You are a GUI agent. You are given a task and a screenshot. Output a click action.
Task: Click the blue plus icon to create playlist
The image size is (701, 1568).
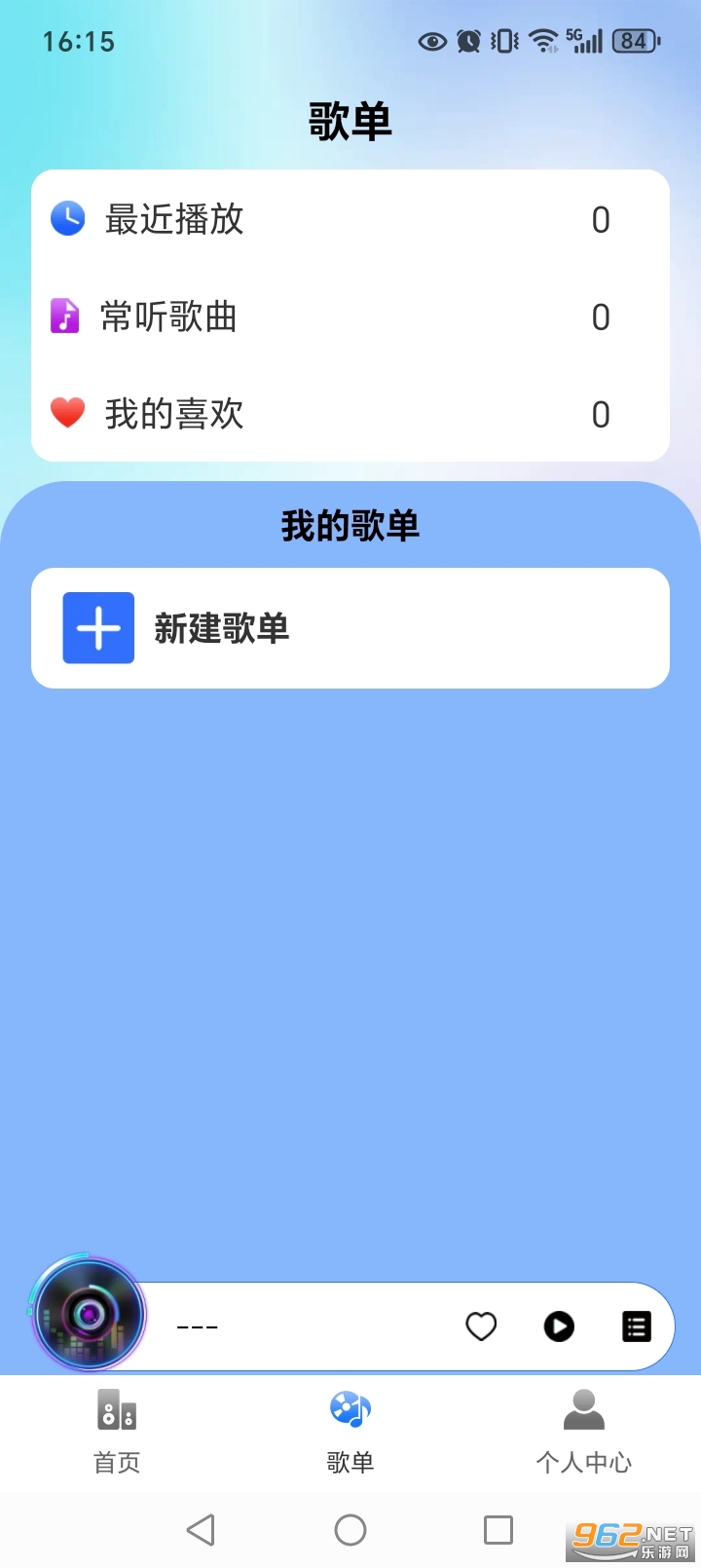click(96, 628)
